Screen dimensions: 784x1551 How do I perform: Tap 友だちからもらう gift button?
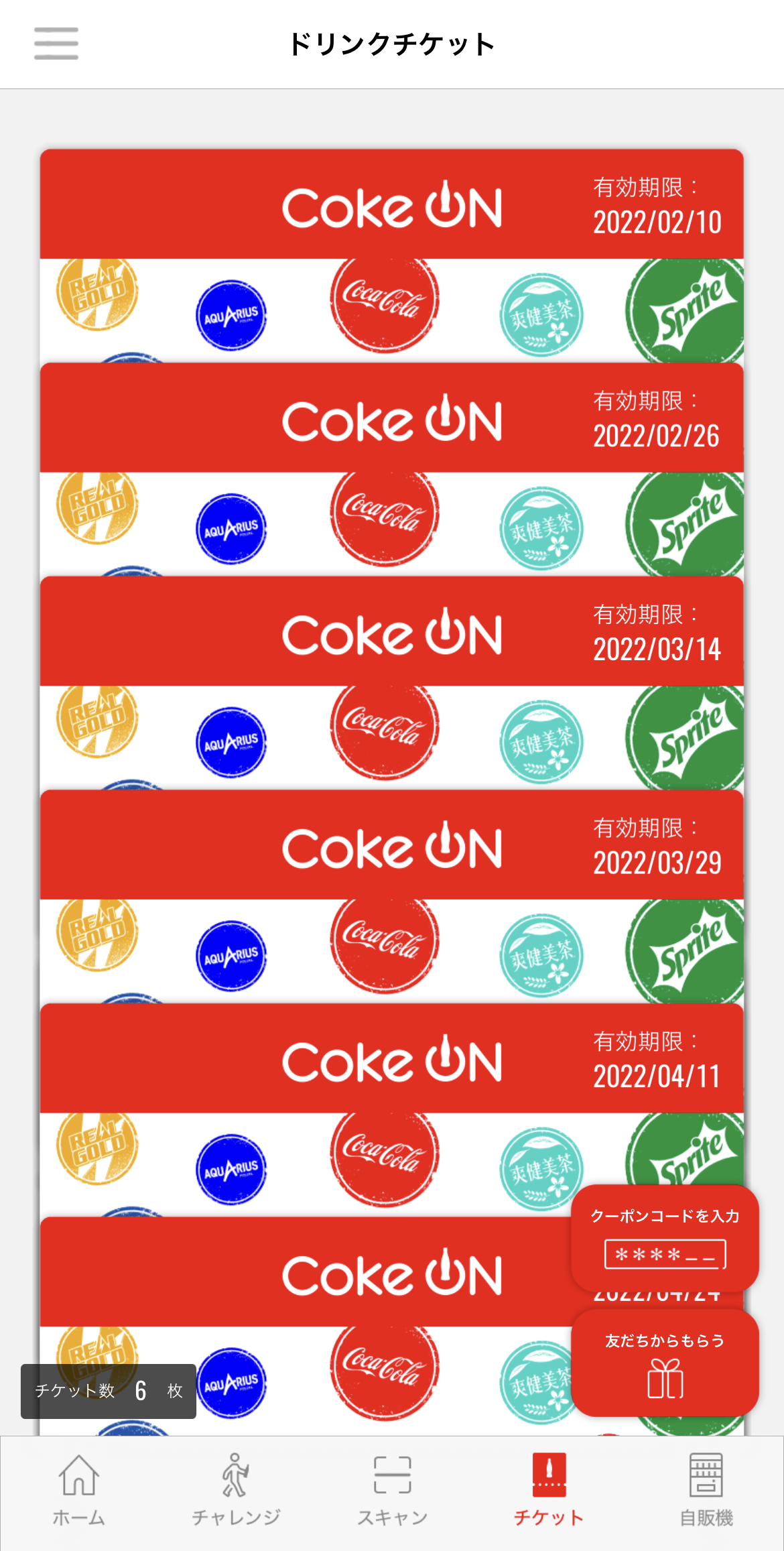[x=665, y=1363]
